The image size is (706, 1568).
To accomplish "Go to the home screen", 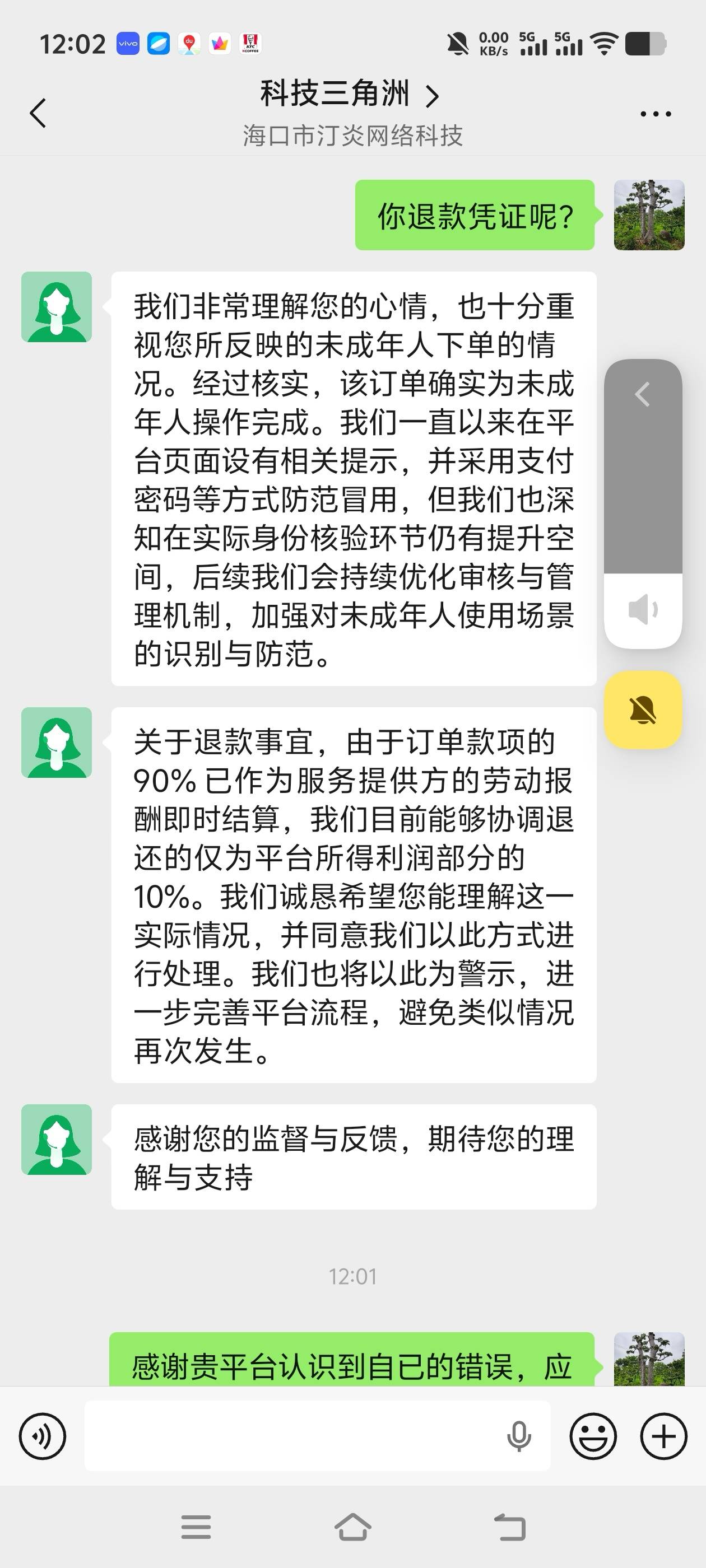I will pos(352,1527).
